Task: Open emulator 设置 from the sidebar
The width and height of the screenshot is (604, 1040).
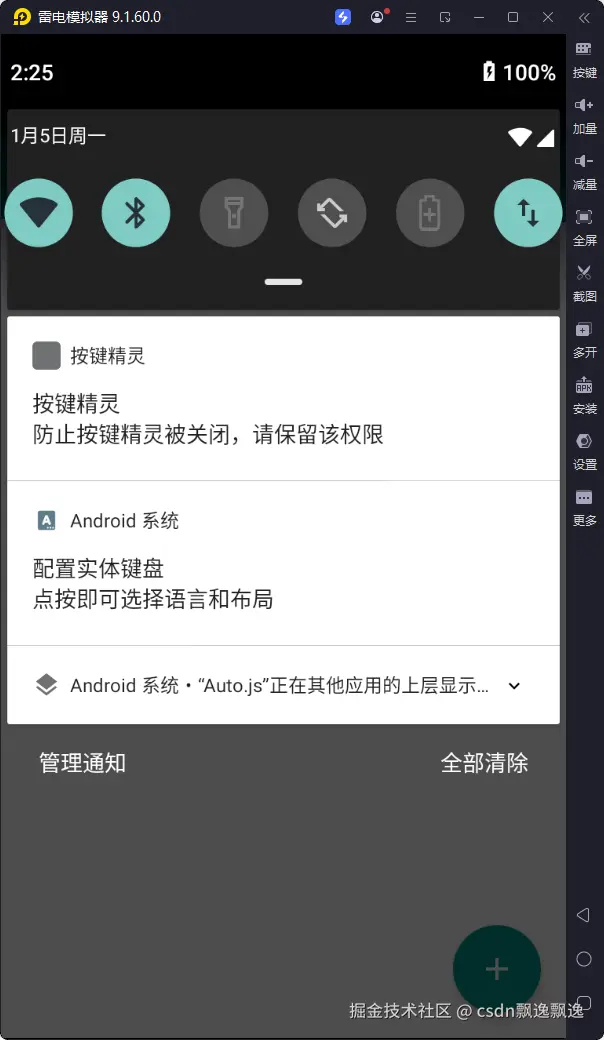Action: [x=584, y=450]
